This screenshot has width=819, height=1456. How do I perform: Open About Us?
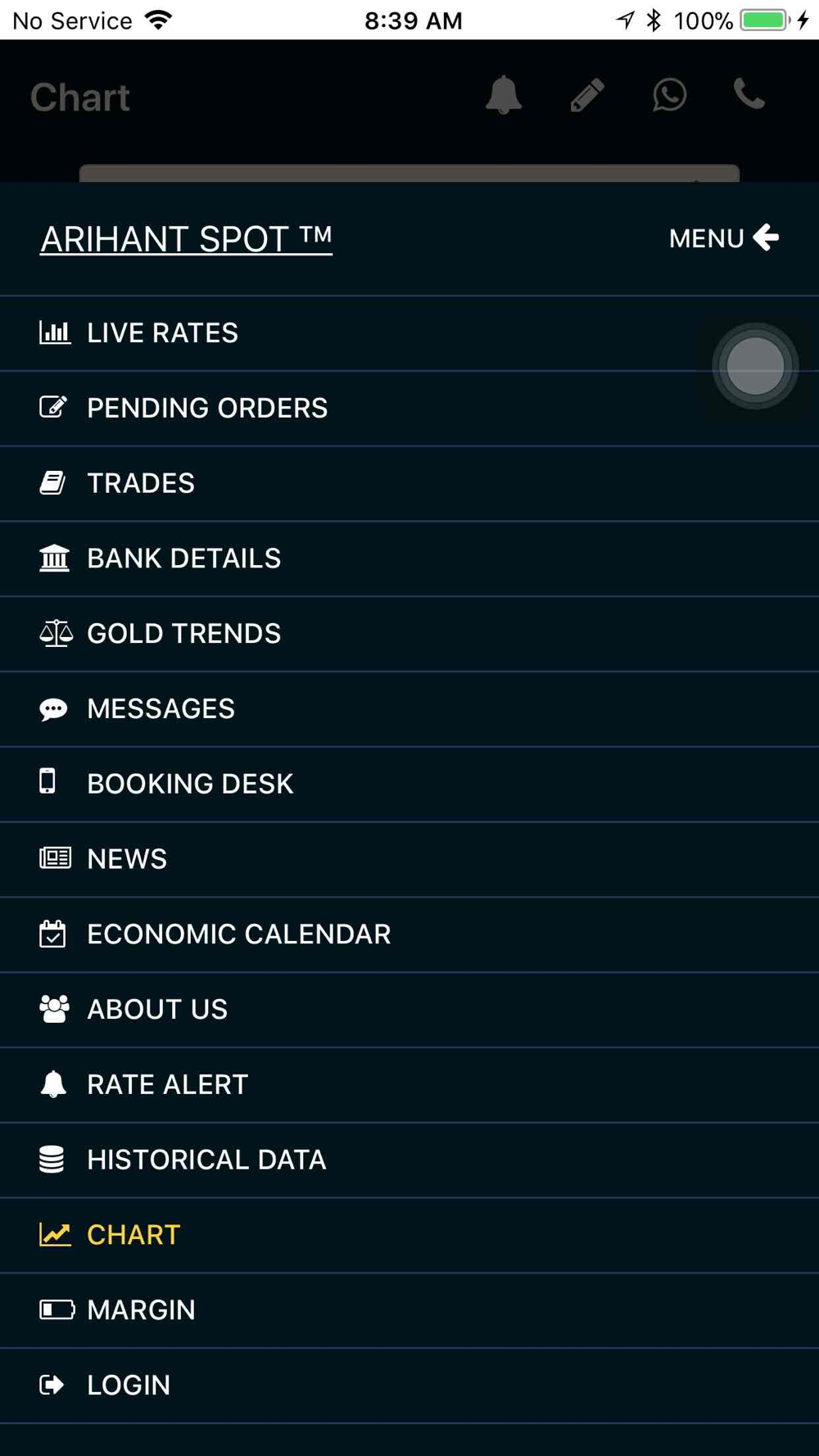pos(409,1010)
